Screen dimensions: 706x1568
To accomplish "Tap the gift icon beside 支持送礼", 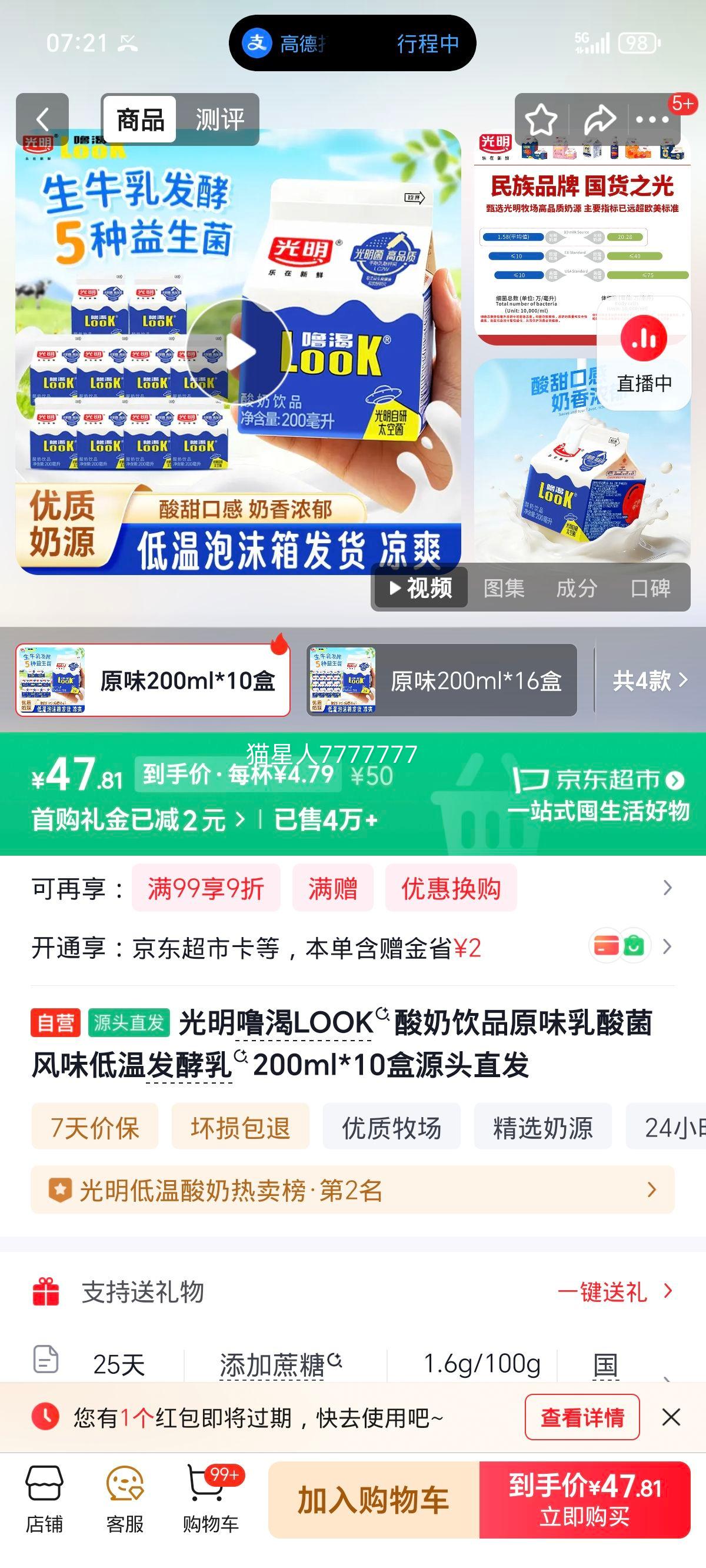I will click(46, 1291).
